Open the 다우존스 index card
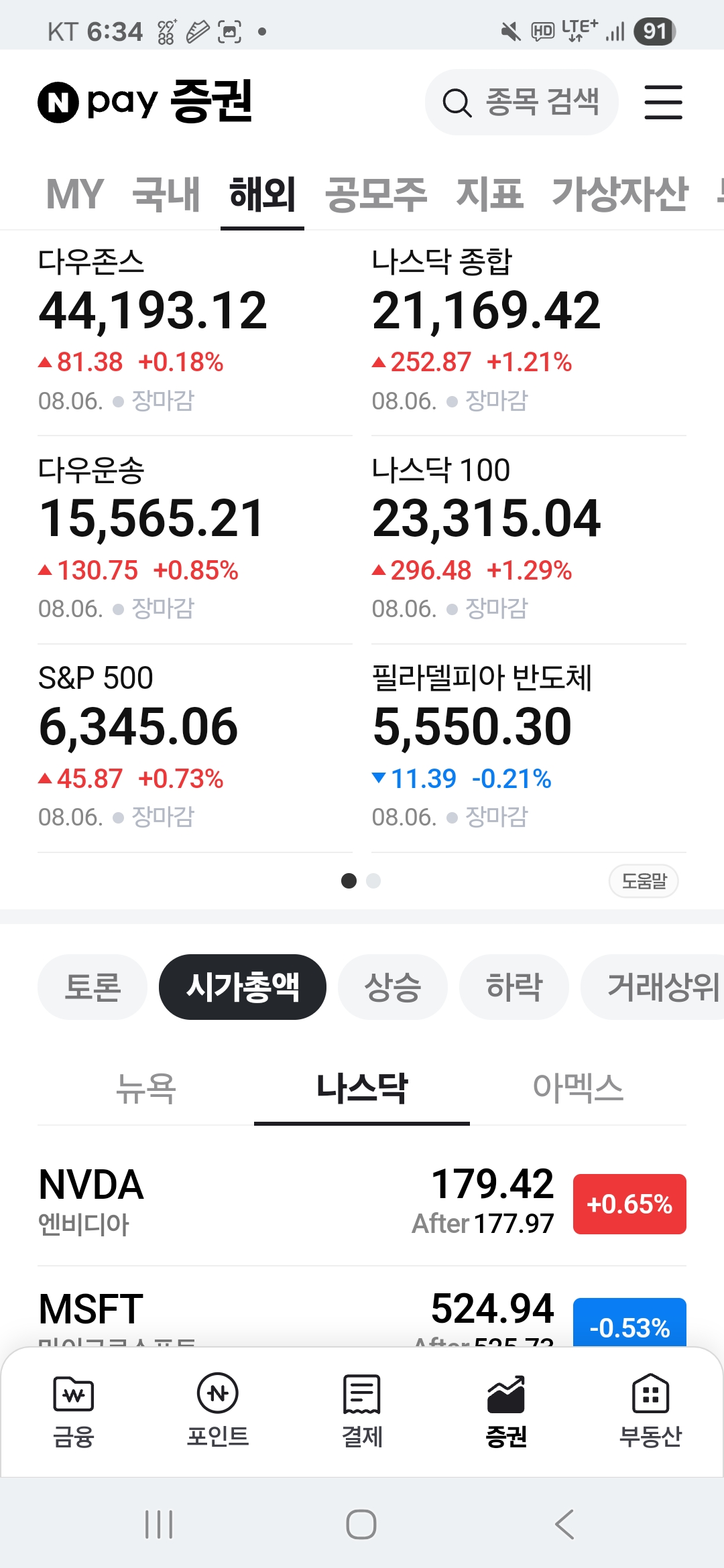 (x=194, y=332)
